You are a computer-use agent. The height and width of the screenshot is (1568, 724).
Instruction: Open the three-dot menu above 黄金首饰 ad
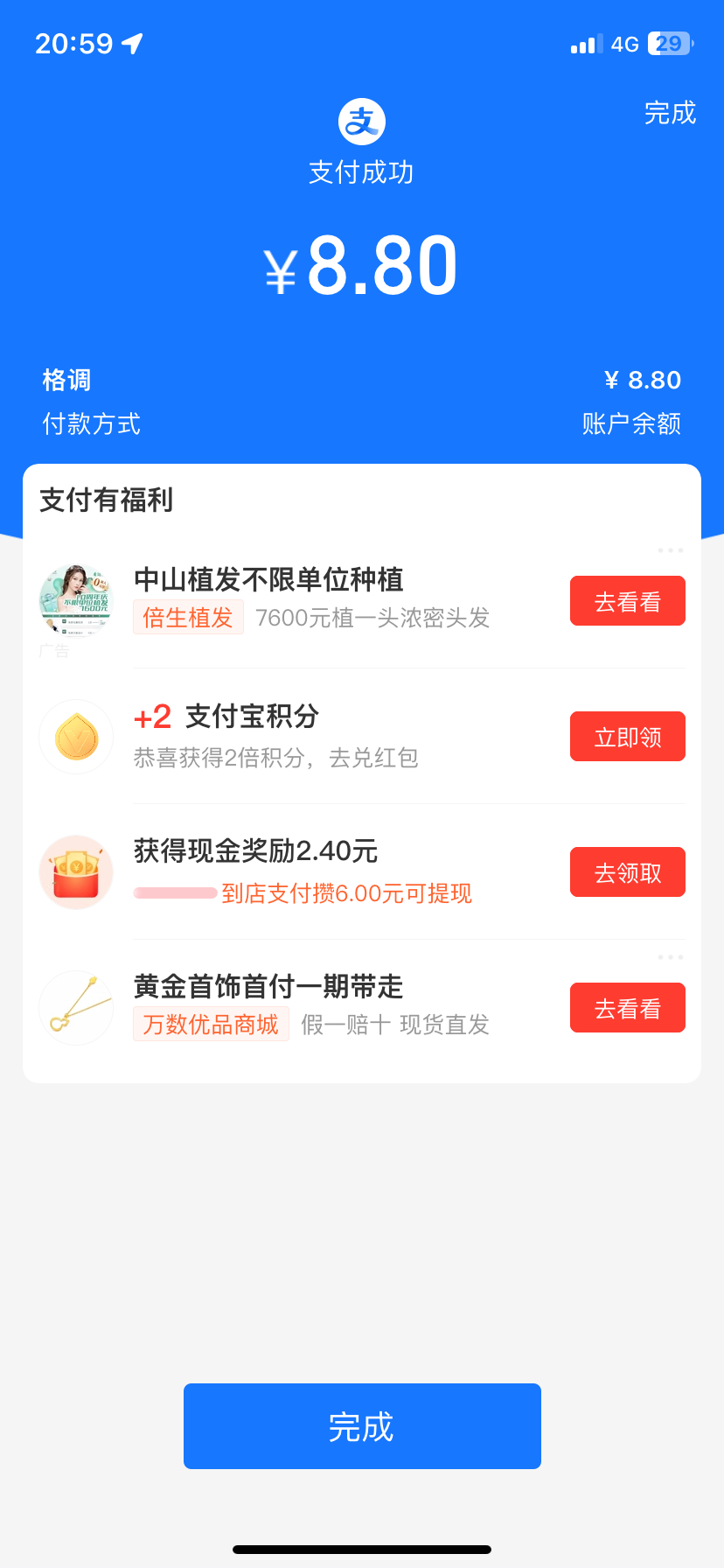(x=671, y=957)
